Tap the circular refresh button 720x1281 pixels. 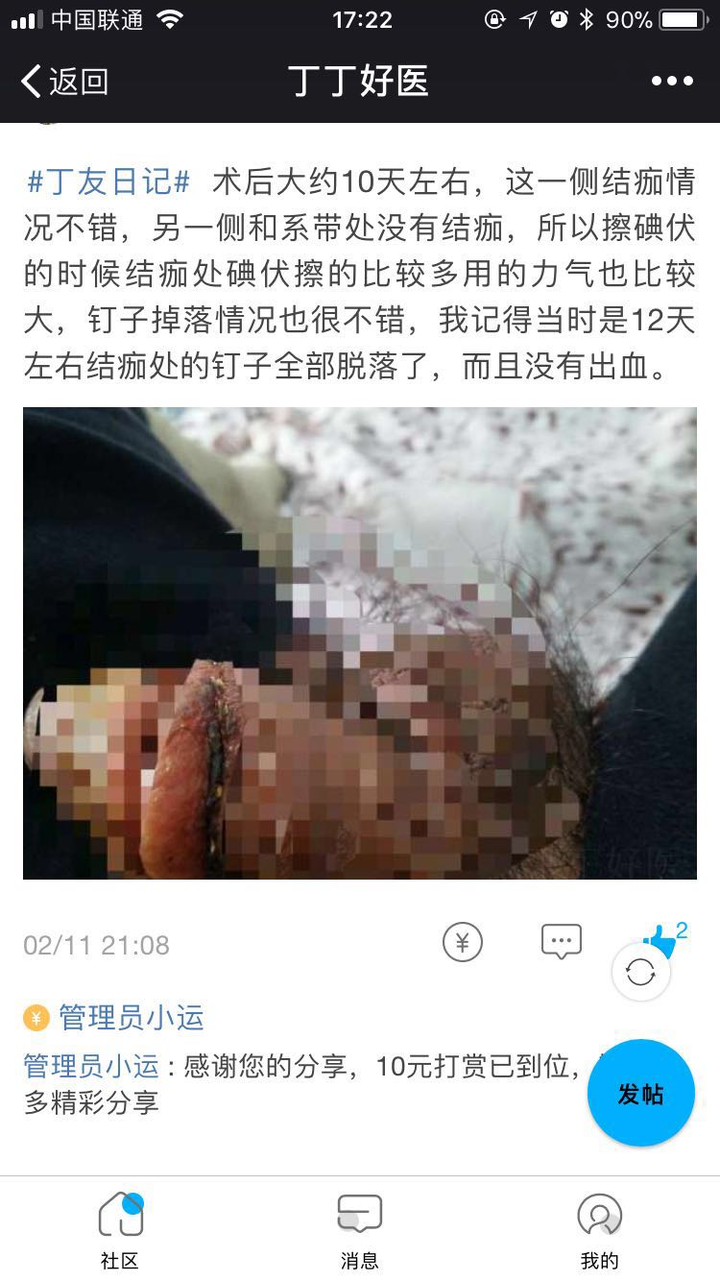[x=641, y=972]
